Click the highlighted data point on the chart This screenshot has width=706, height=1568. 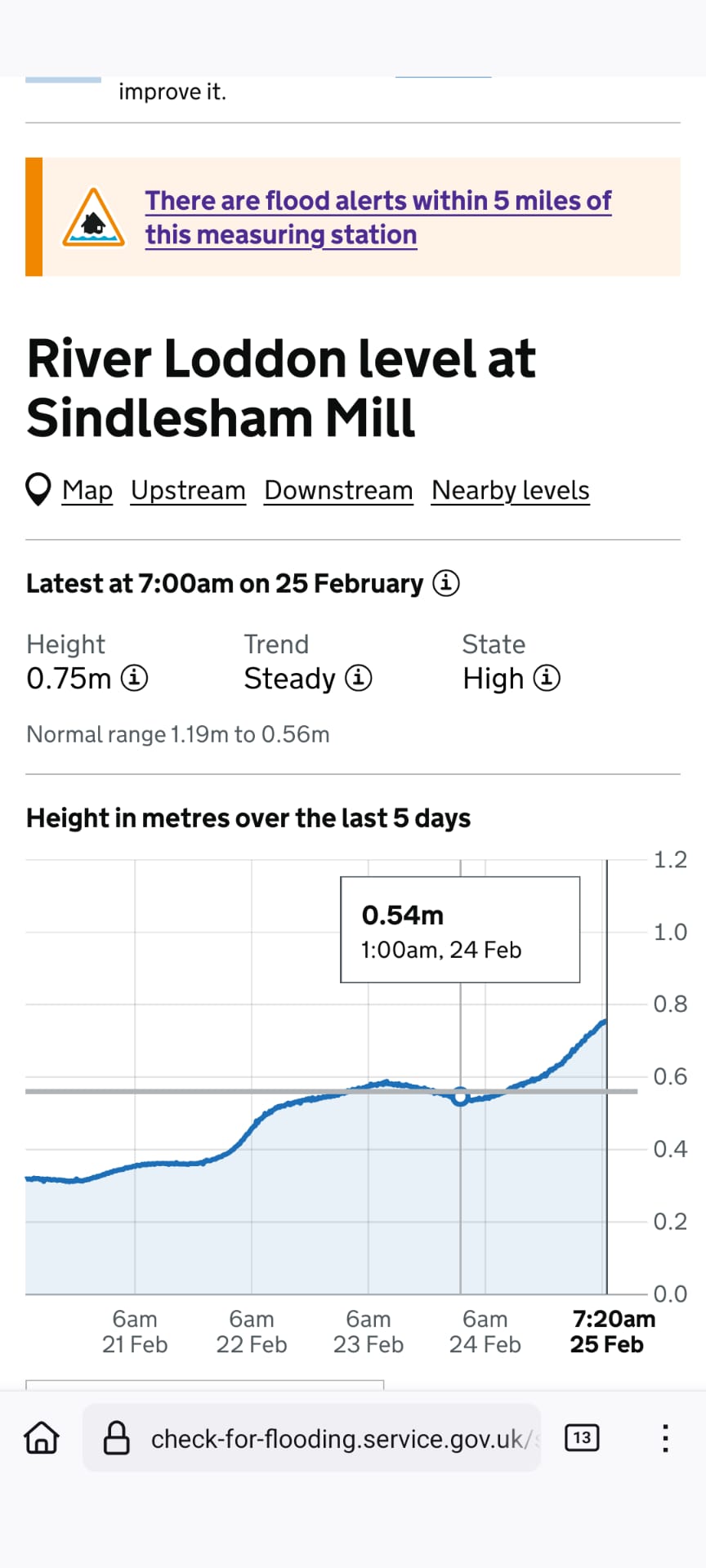pos(461,1098)
